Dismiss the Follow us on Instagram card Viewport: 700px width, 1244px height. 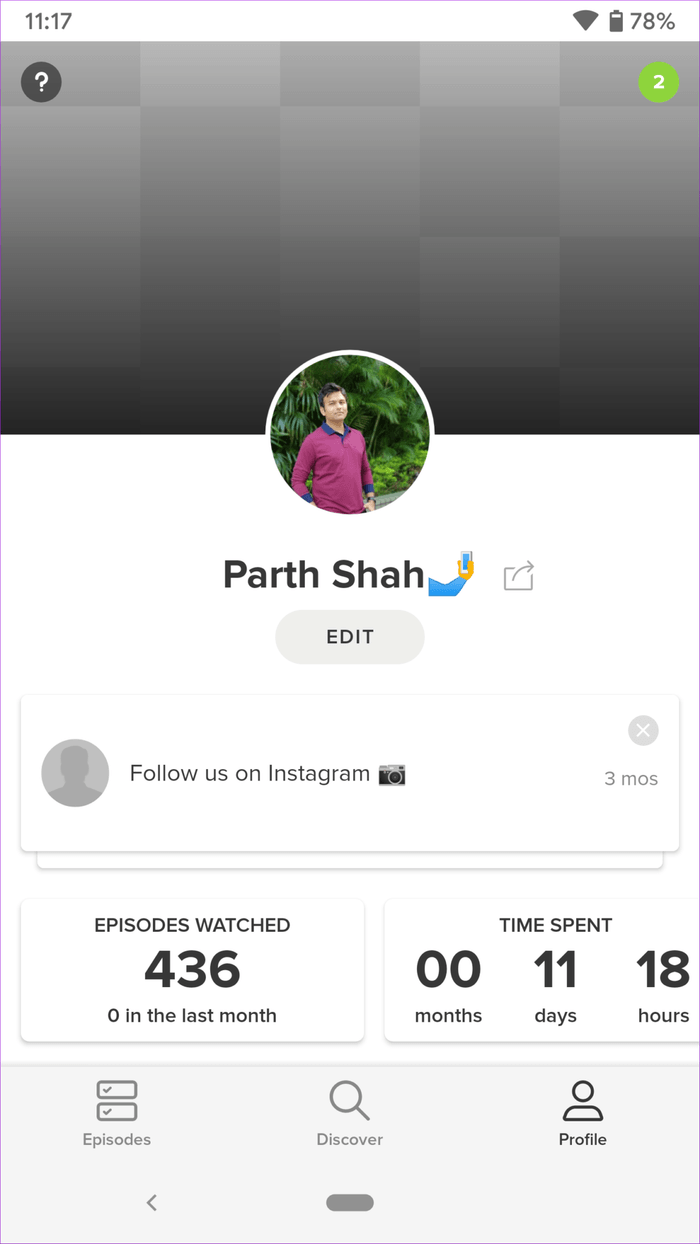tap(643, 731)
